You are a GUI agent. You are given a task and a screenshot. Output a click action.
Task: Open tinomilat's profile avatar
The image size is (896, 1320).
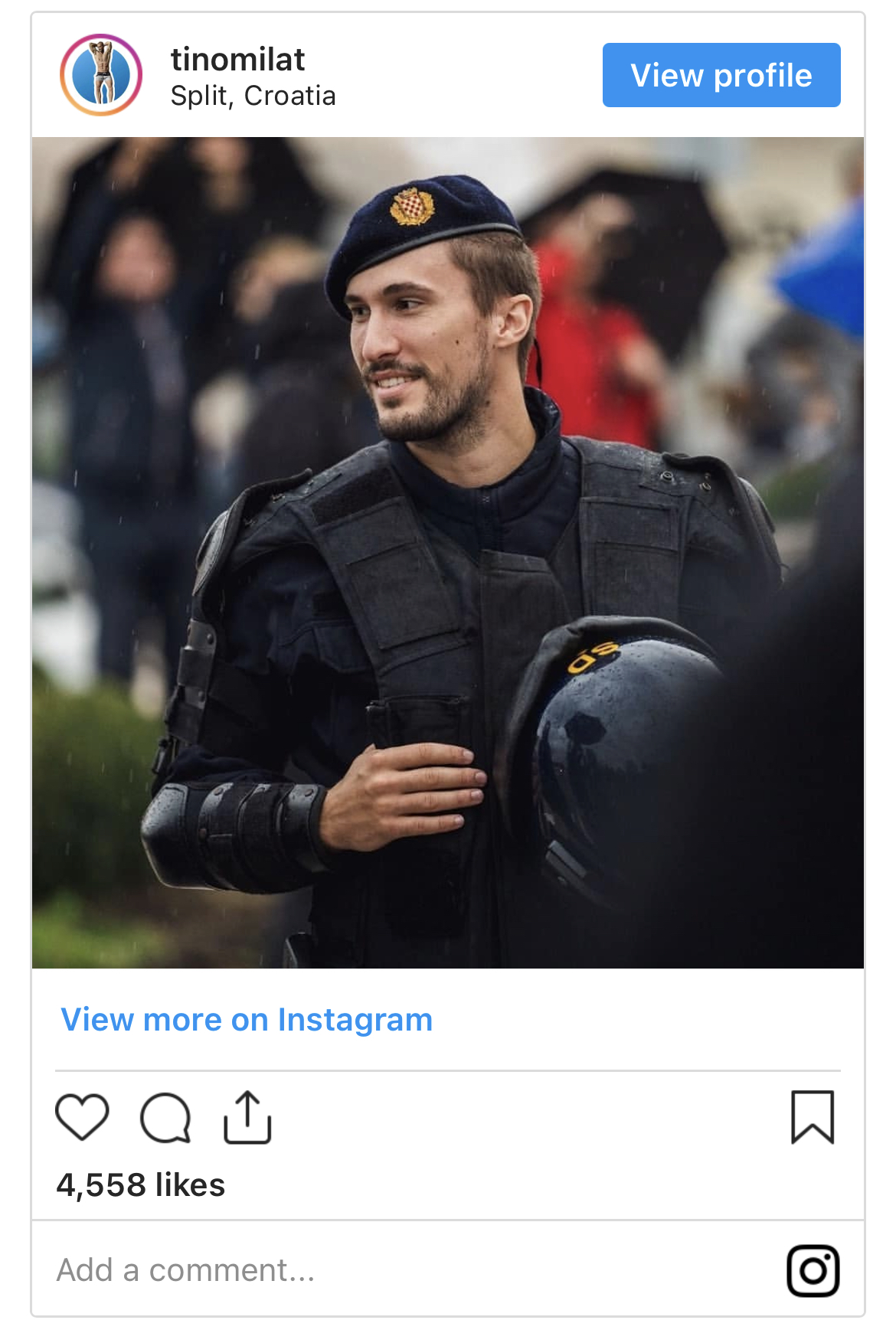click(x=101, y=75)
